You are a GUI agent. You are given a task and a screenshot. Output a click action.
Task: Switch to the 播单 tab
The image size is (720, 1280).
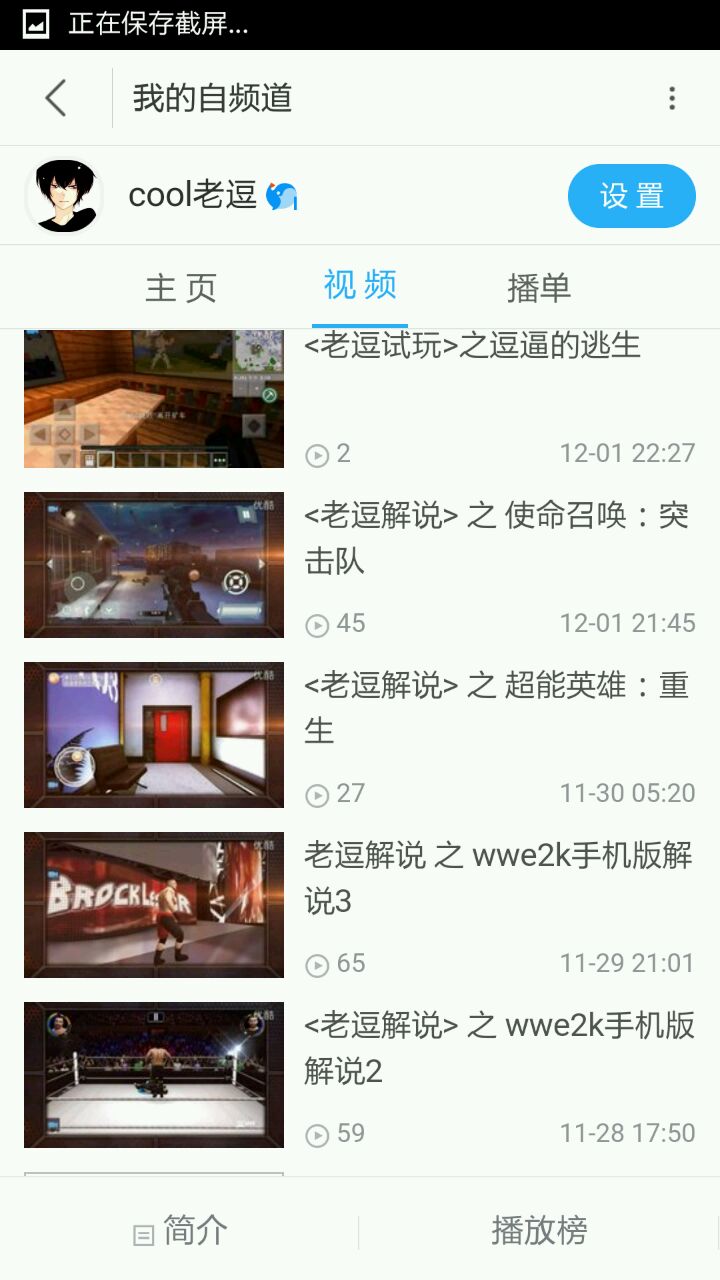tap(538, 288)
